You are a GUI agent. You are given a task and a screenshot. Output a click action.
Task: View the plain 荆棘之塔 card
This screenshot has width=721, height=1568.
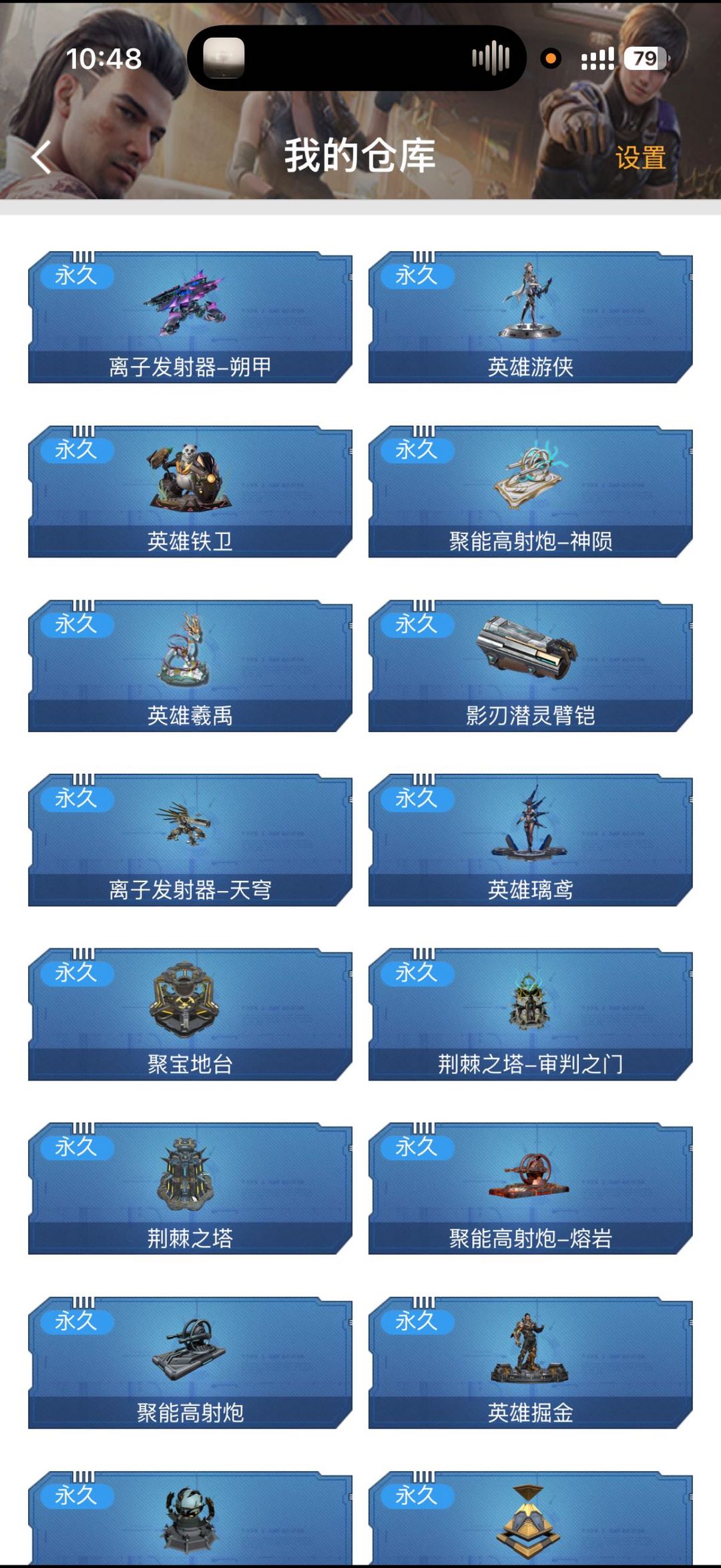coord(190,1189)
